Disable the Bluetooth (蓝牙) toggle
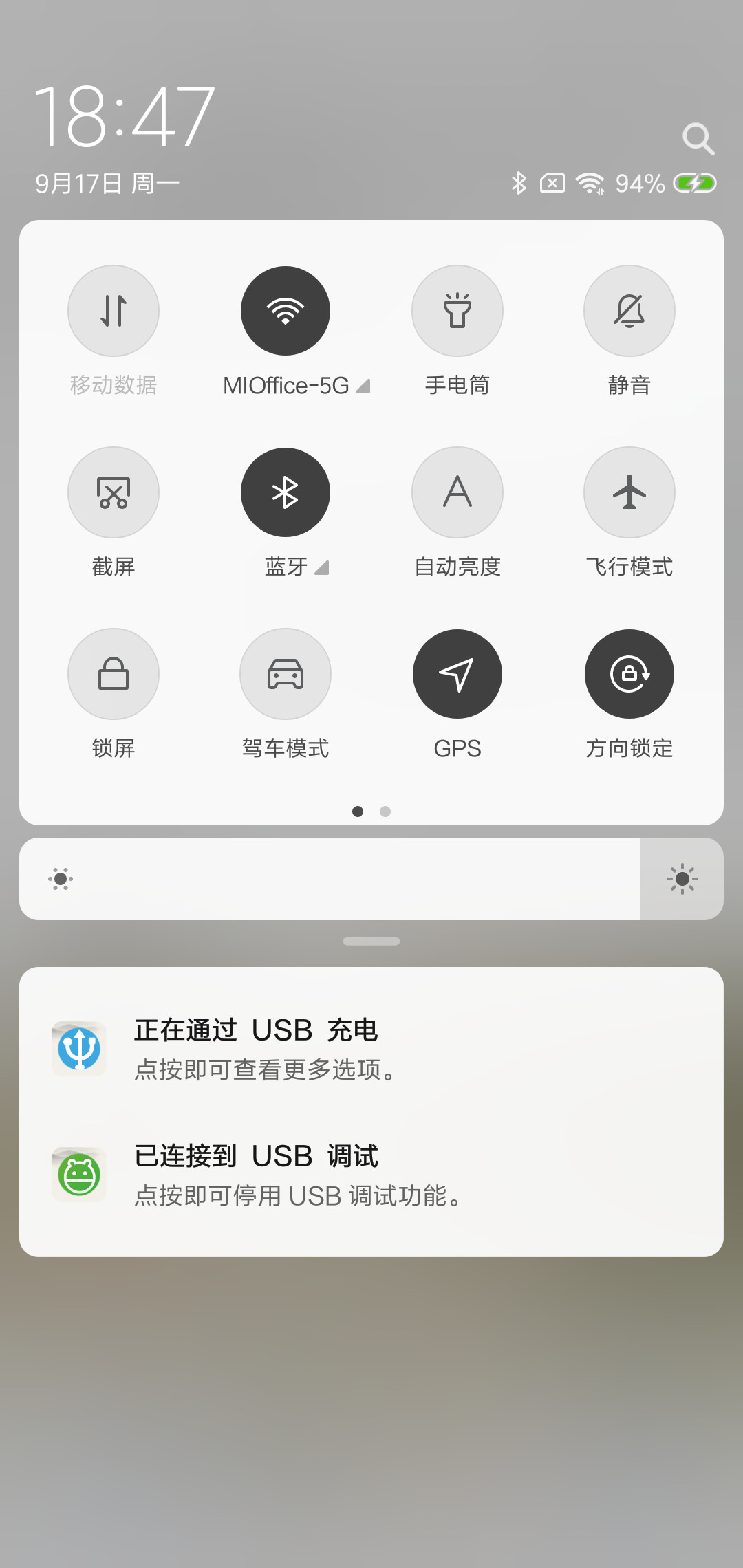This screenshot has height=1568, width=743. coord(286,492)
